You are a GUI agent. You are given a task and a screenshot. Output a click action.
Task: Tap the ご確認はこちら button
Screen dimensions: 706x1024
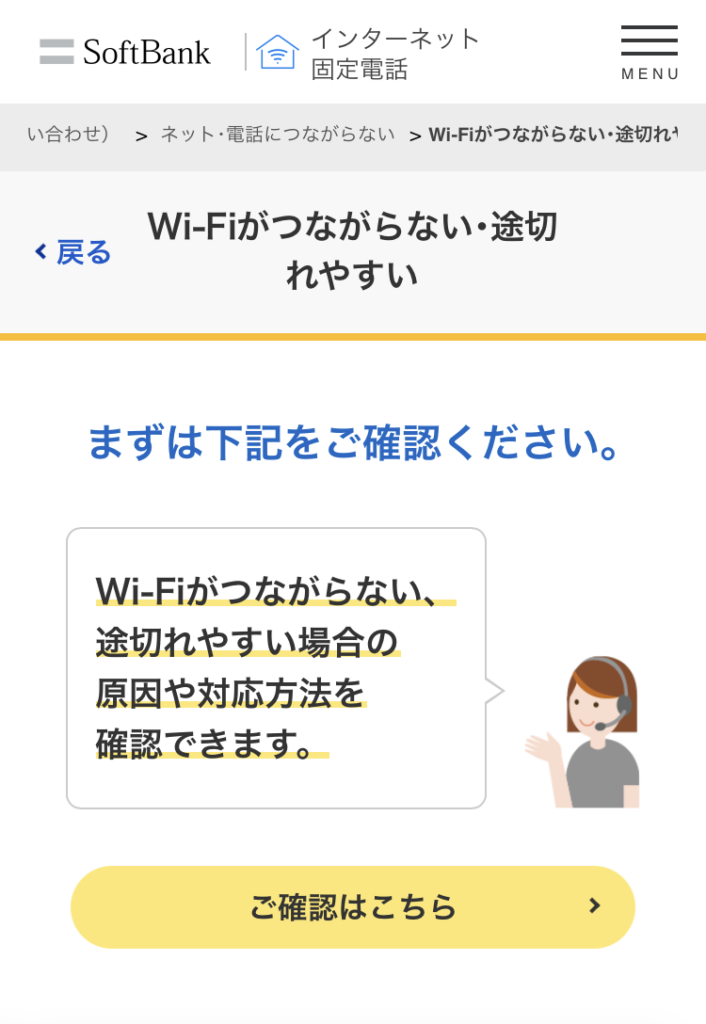point(352,907)
